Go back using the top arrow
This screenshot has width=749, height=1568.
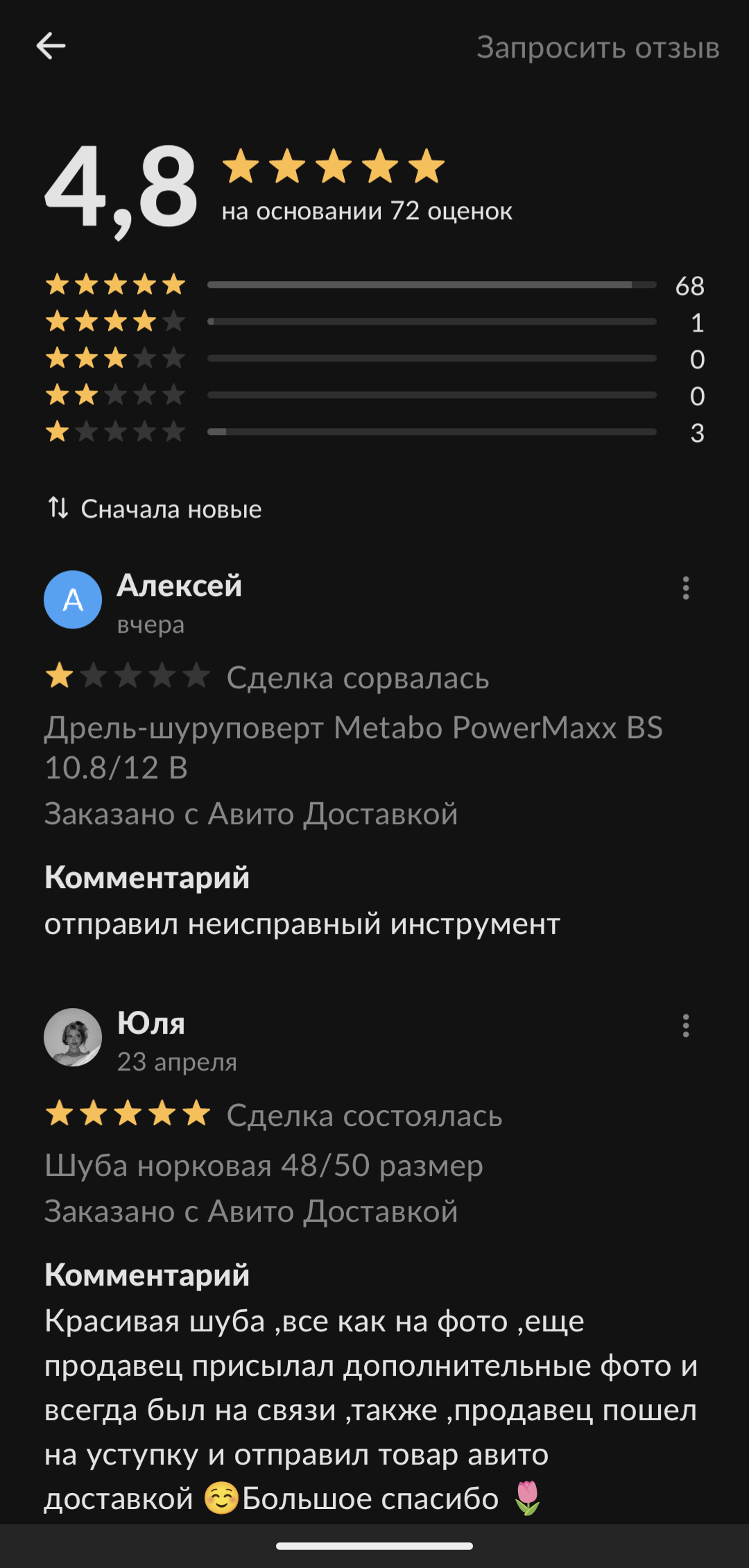[x=51, y=46]
